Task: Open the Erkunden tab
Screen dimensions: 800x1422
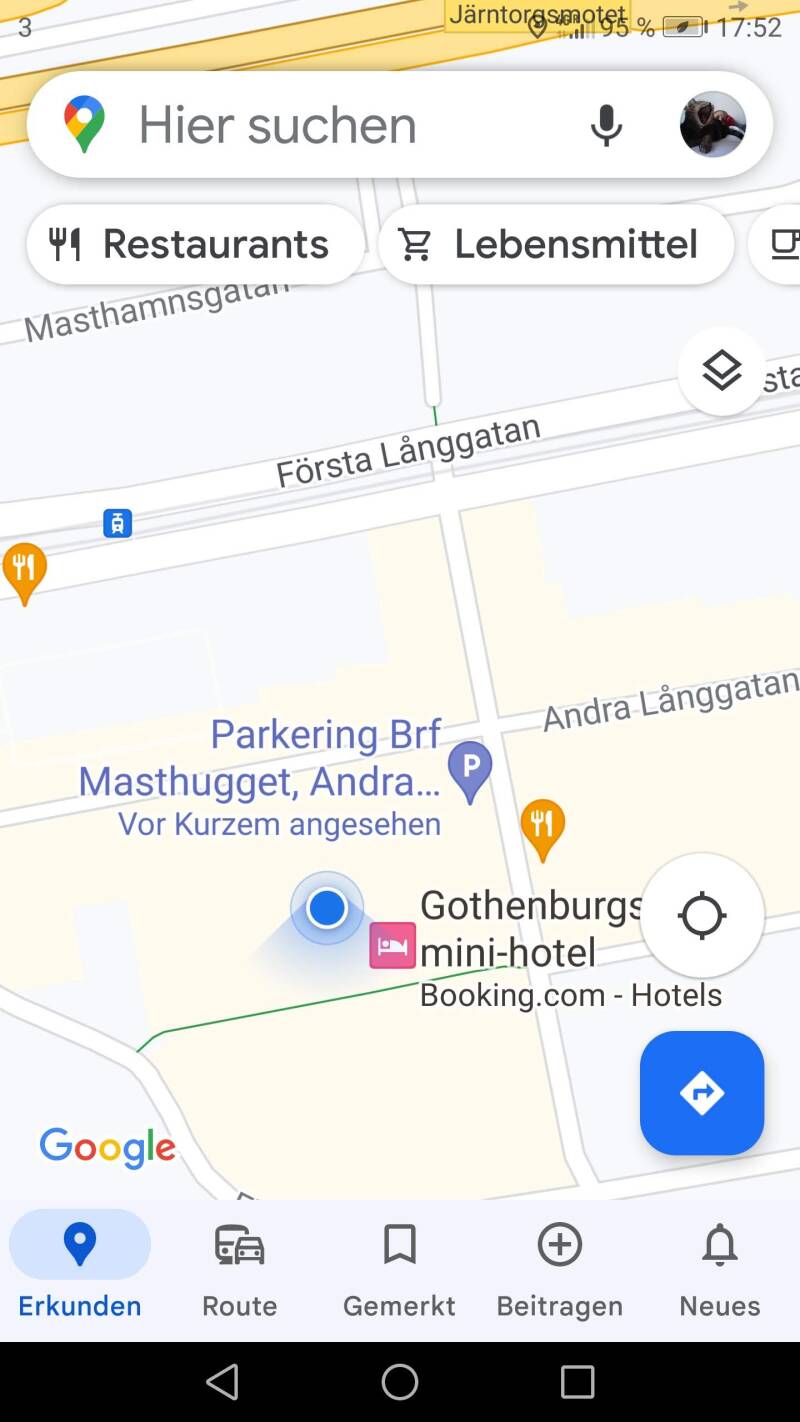Action: coord(80,1265)
